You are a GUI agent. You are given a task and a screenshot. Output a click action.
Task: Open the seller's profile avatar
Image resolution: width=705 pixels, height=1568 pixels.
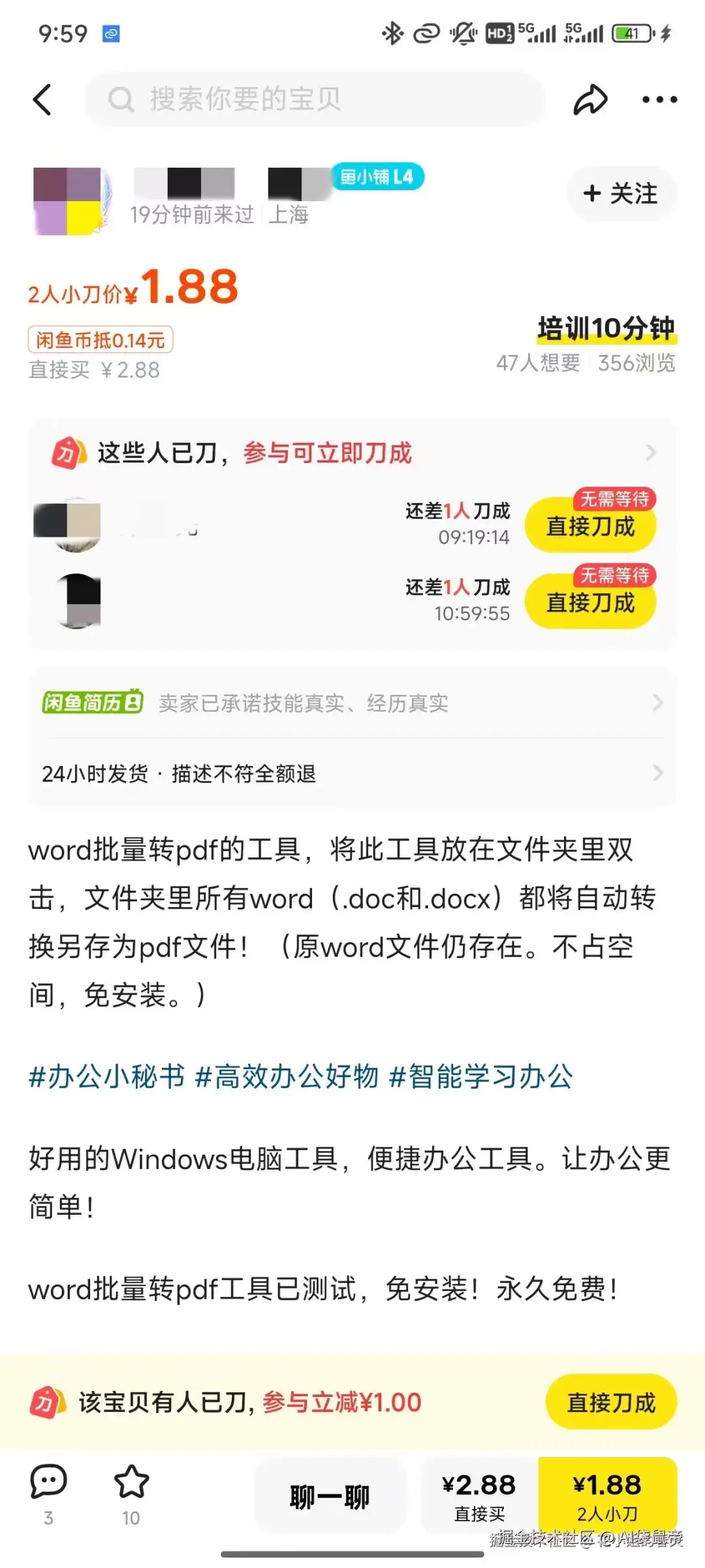pyautogui.click(x=67, y=201)
